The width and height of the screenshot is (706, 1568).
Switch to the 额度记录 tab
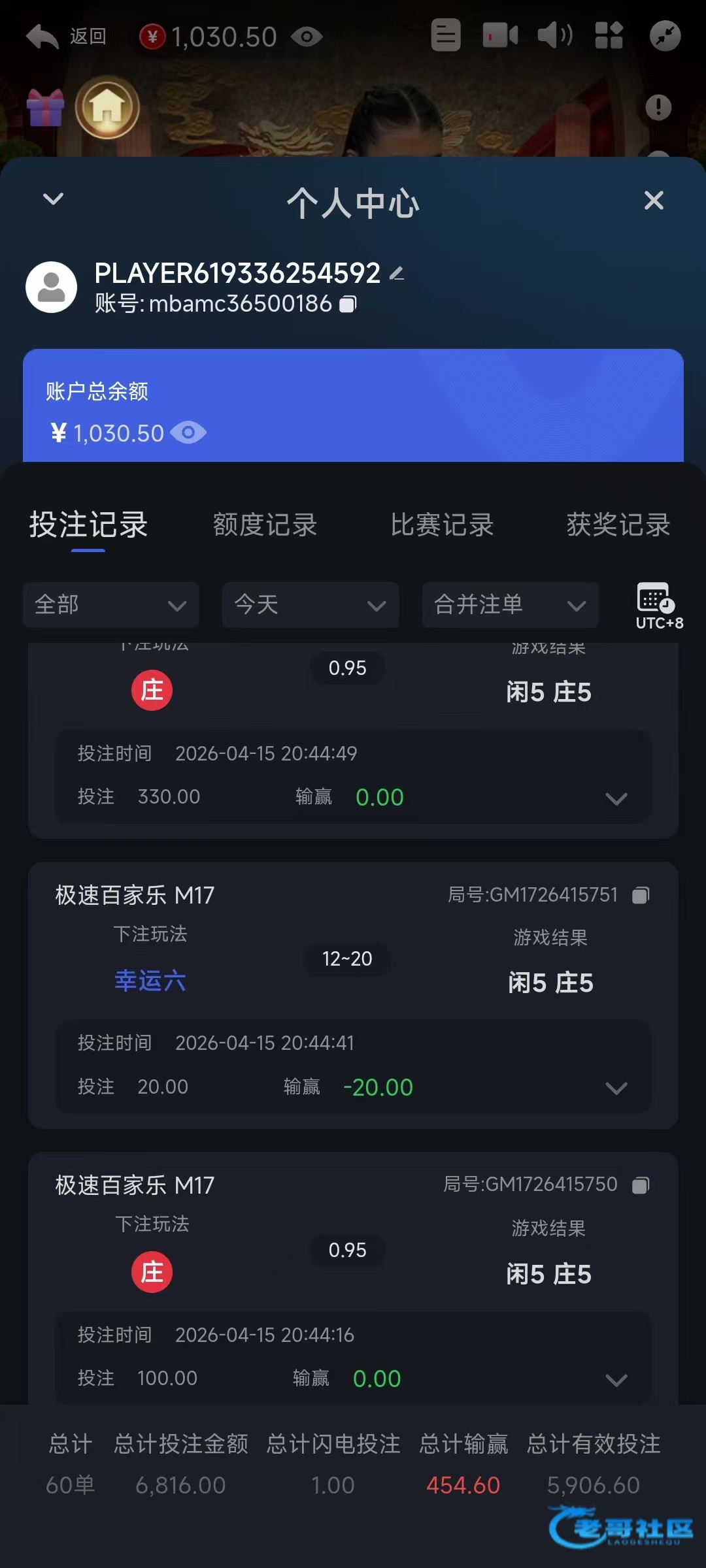click(x=265, y=525)
